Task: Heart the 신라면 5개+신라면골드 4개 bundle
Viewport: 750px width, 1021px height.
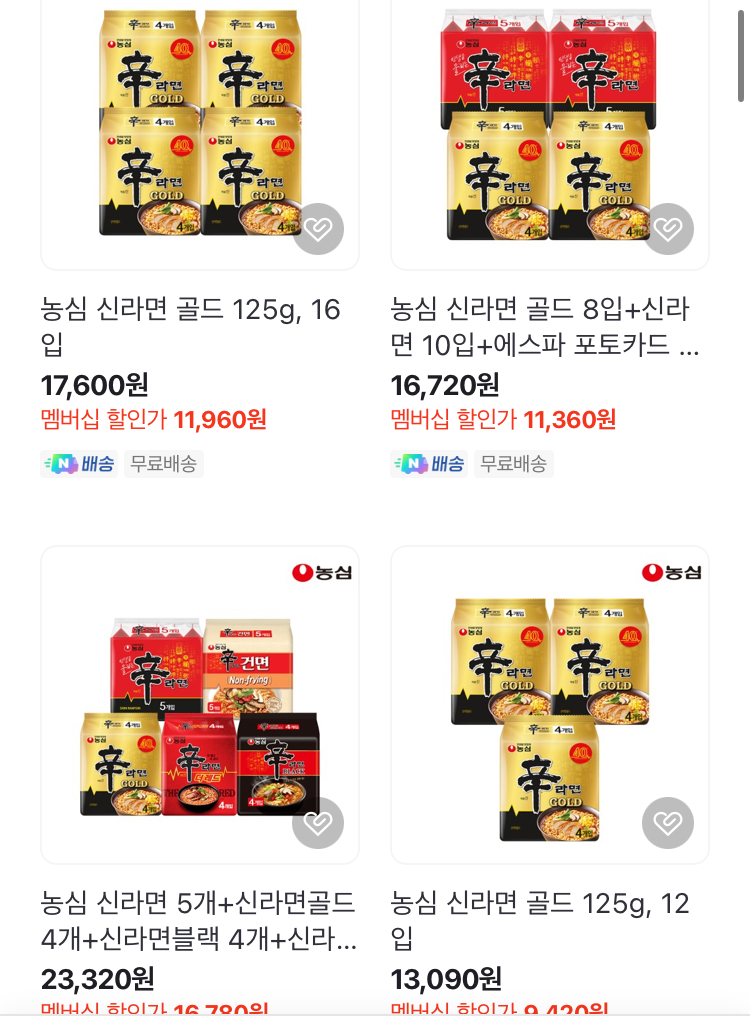Action: [318, 823]
